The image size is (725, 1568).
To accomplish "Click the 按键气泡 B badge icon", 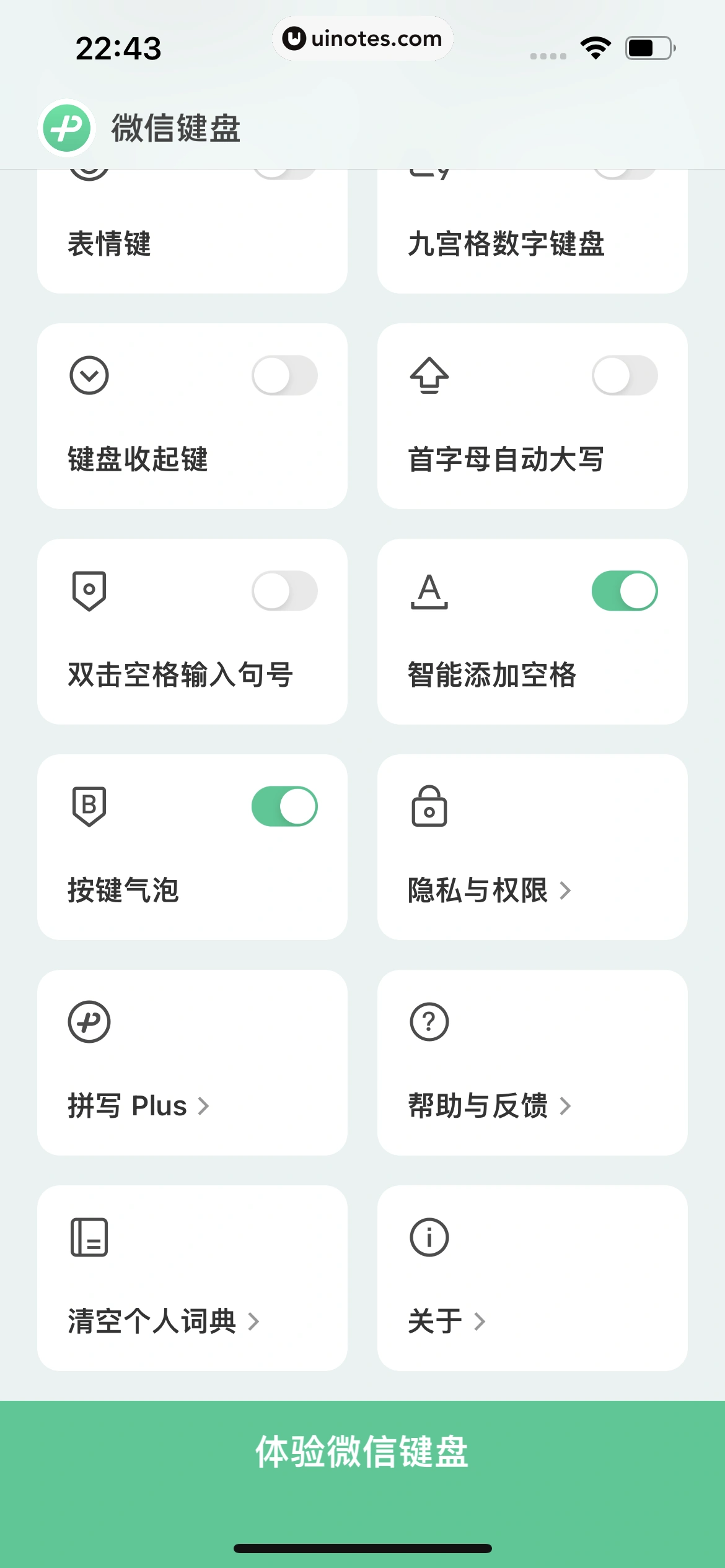I will (x=88, y=806).
